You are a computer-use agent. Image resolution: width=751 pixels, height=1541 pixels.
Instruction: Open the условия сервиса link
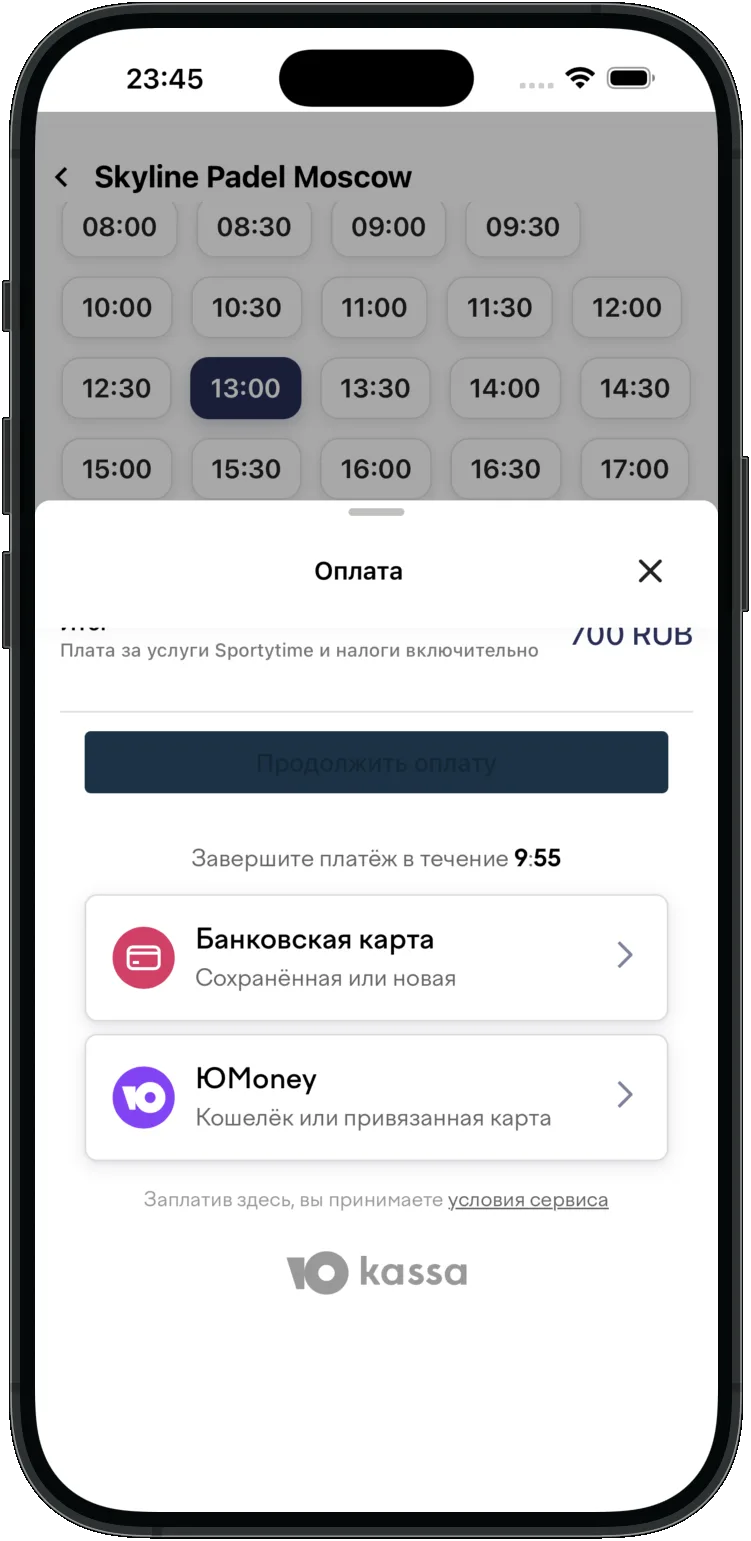(x=529, y=1199)
